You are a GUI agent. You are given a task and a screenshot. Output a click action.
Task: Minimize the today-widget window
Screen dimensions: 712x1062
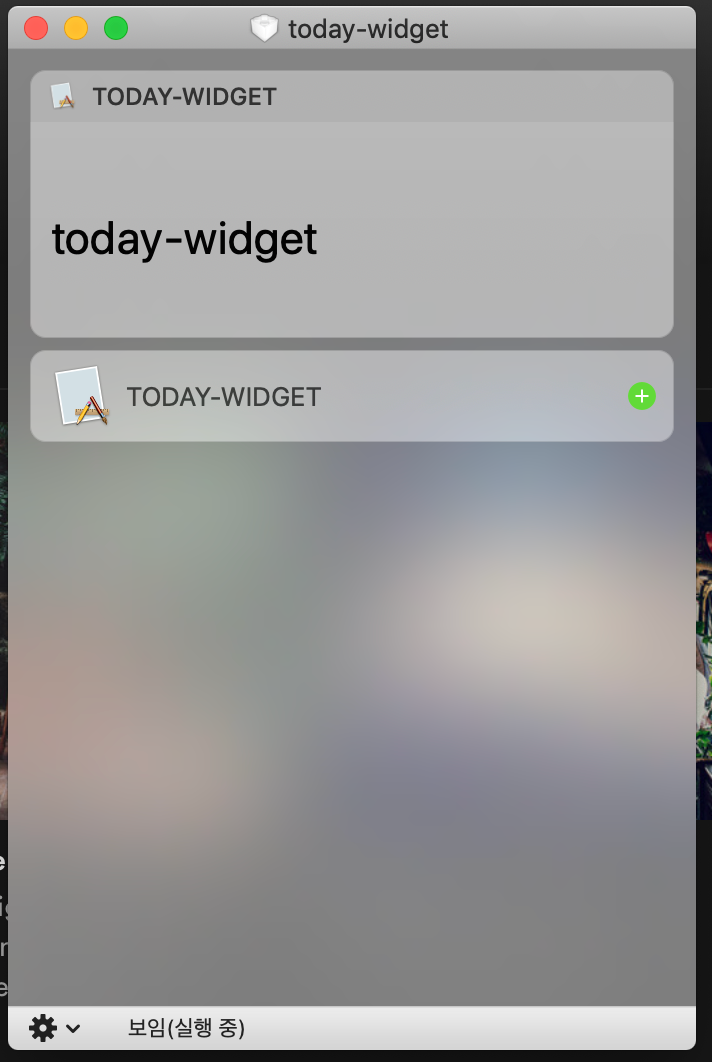76,28
